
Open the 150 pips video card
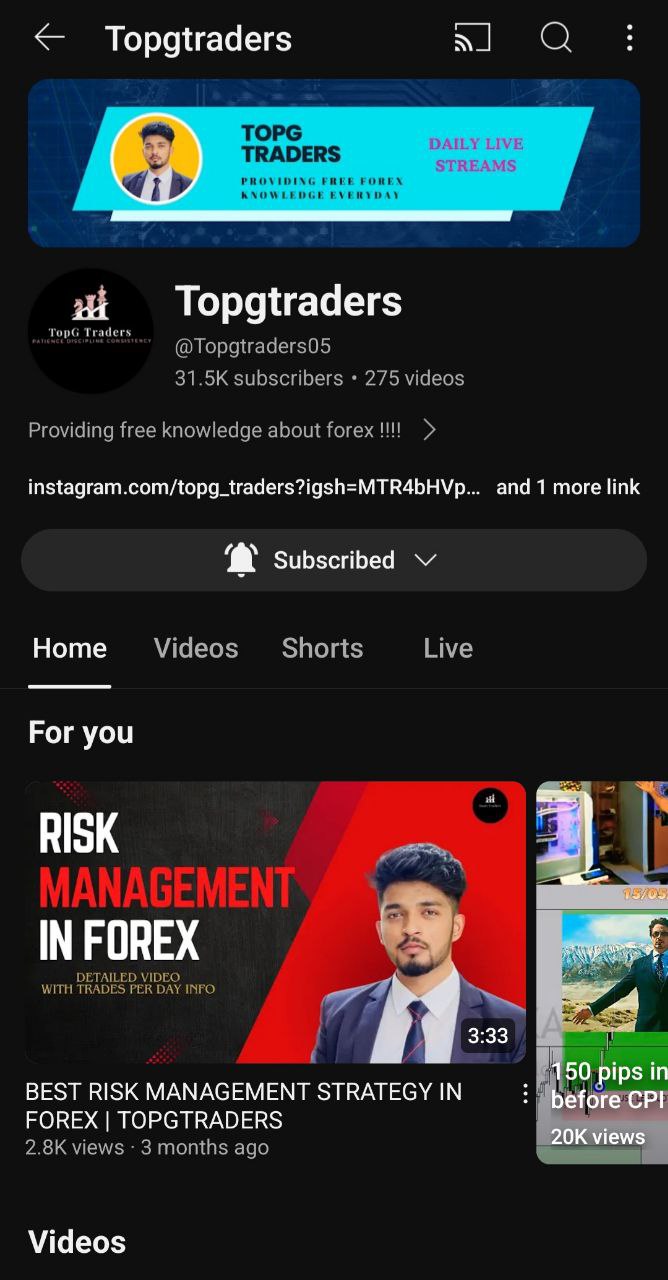pyautogui.click(x=602, y=972)
